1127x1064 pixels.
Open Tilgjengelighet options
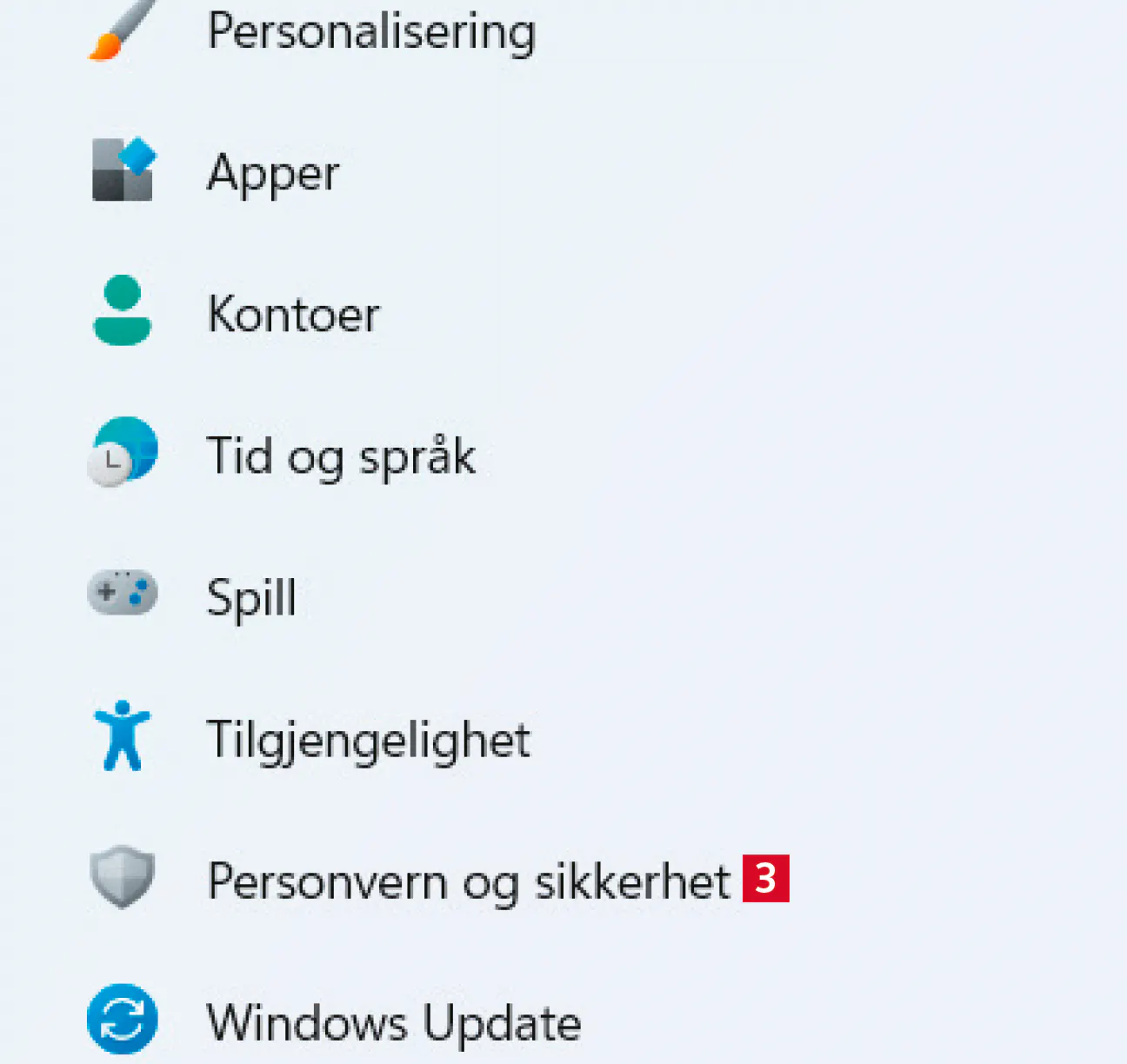pos(368,740)
